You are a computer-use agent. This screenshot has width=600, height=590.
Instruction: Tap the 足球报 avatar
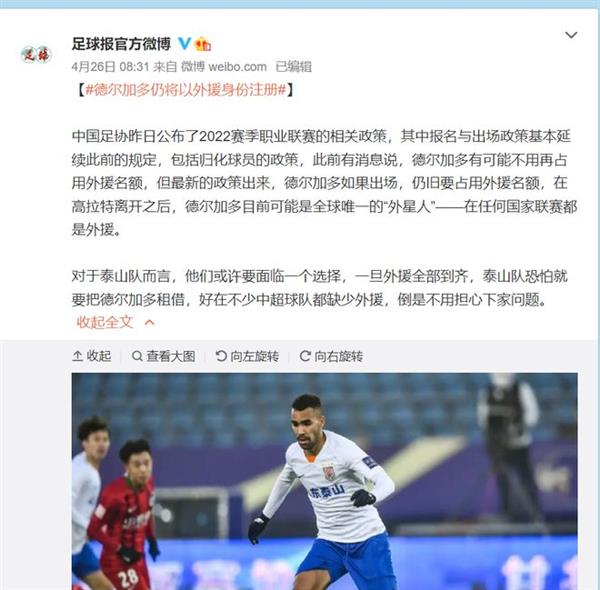pyautogui.click(x=36, y=54)
